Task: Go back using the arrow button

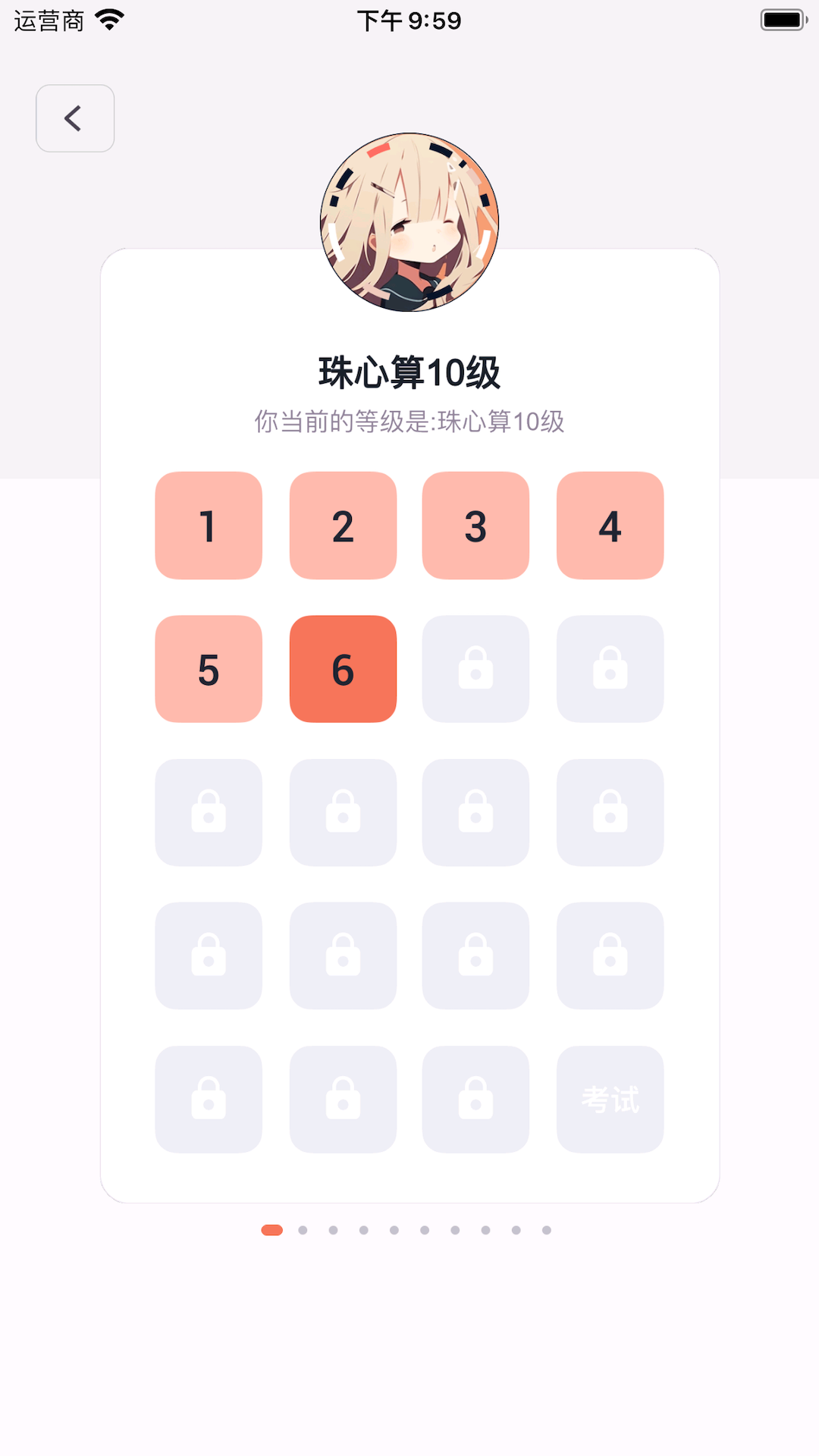Action: coord(75,118)
